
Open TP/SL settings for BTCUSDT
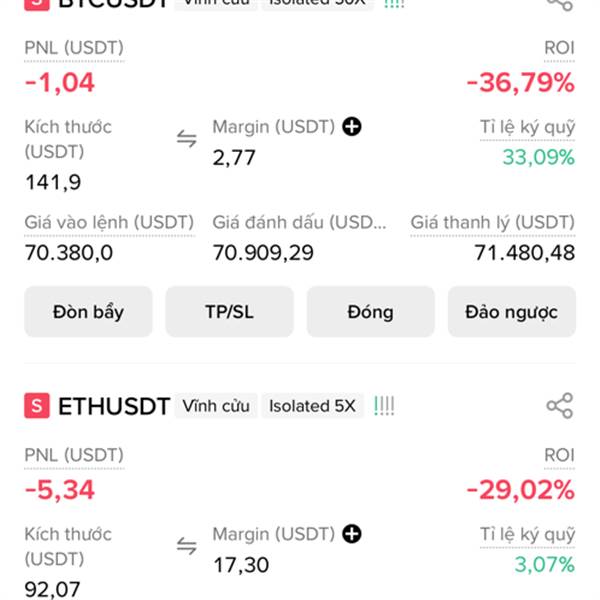pyautogui.click(x=229, y=312)
